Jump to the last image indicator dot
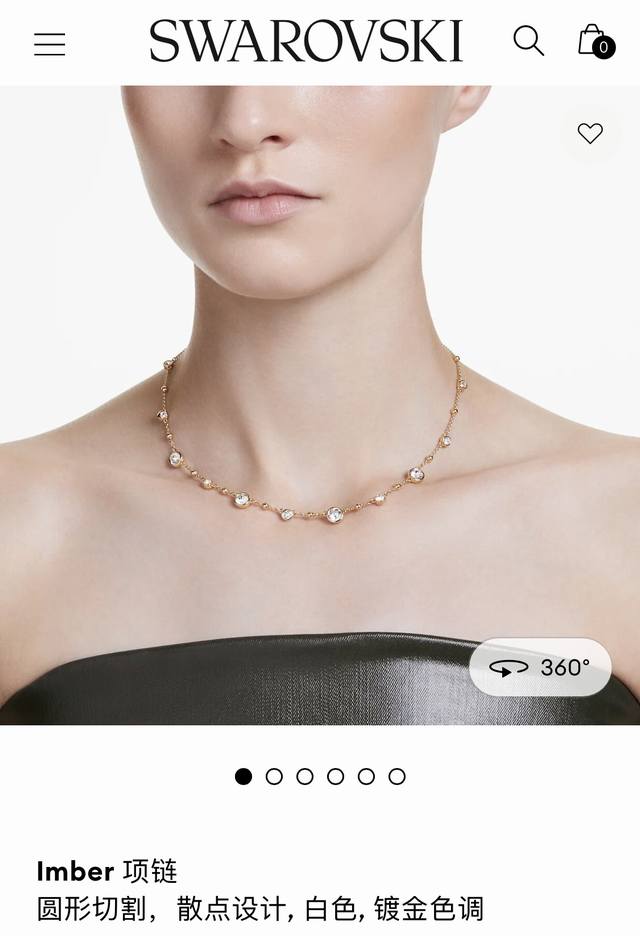The height and width of the screenshot is (936, 640). (397, 776)
